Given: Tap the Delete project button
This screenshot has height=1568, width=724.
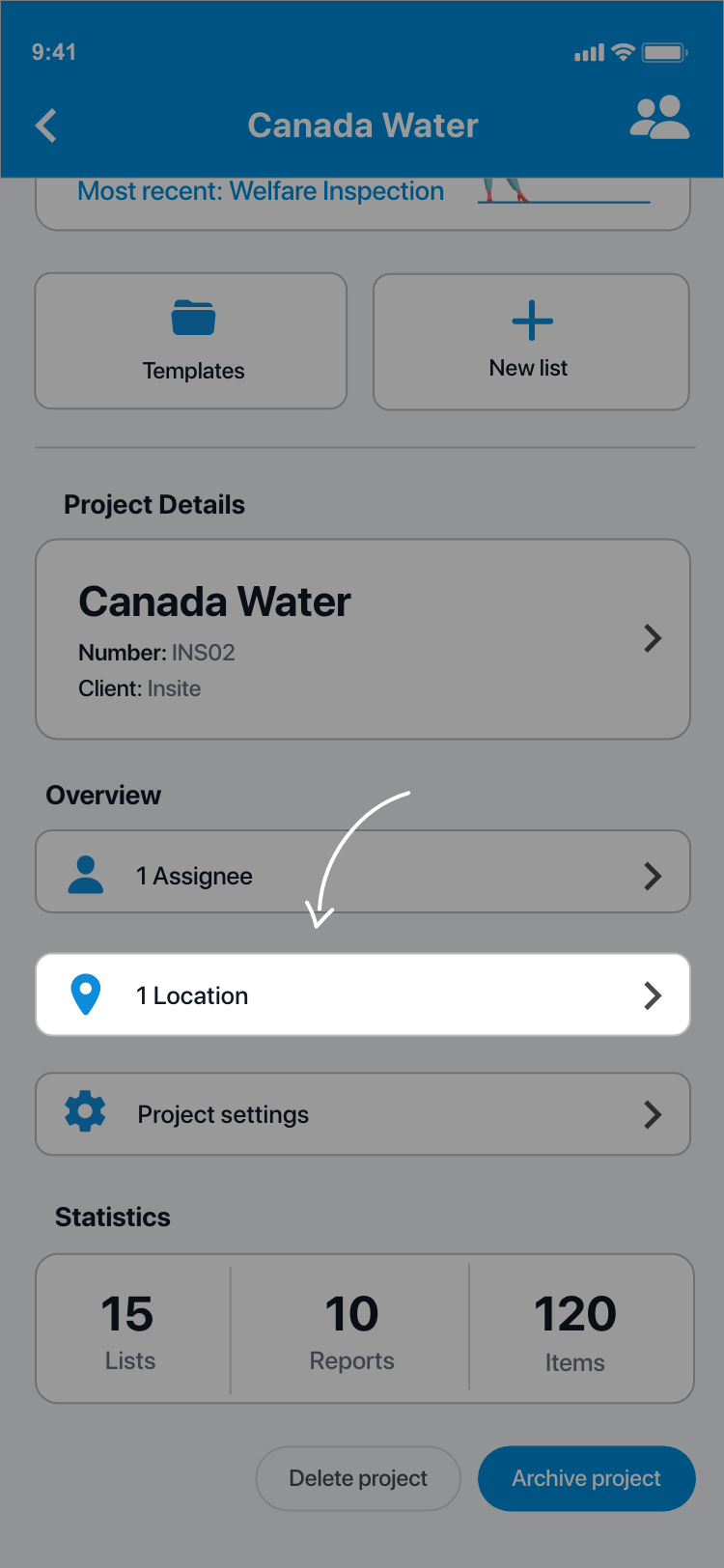Looking at the screenshot, I should point(358,1478).
